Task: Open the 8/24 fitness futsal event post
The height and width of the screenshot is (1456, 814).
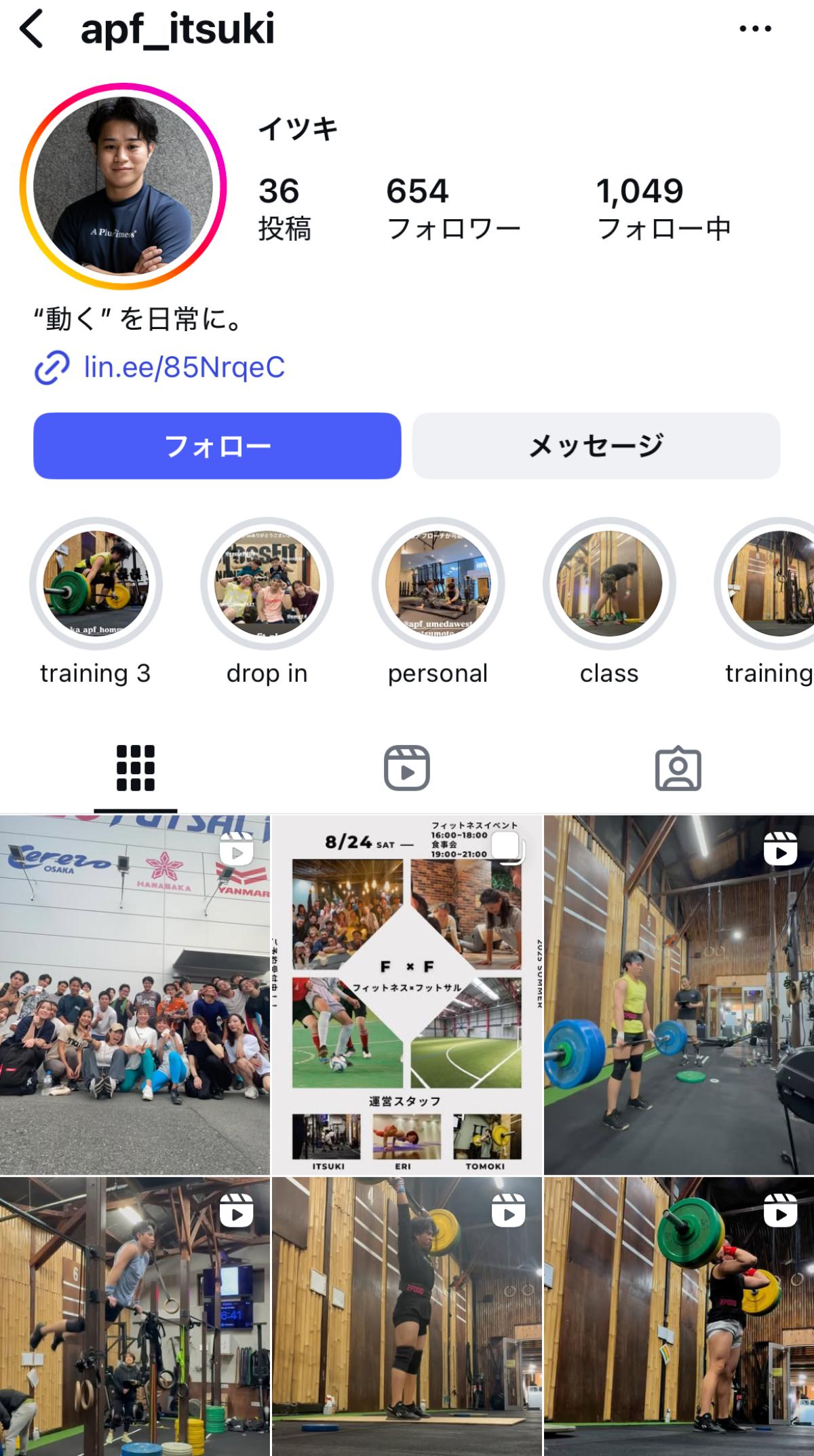Action: click(x=407, y=995)
